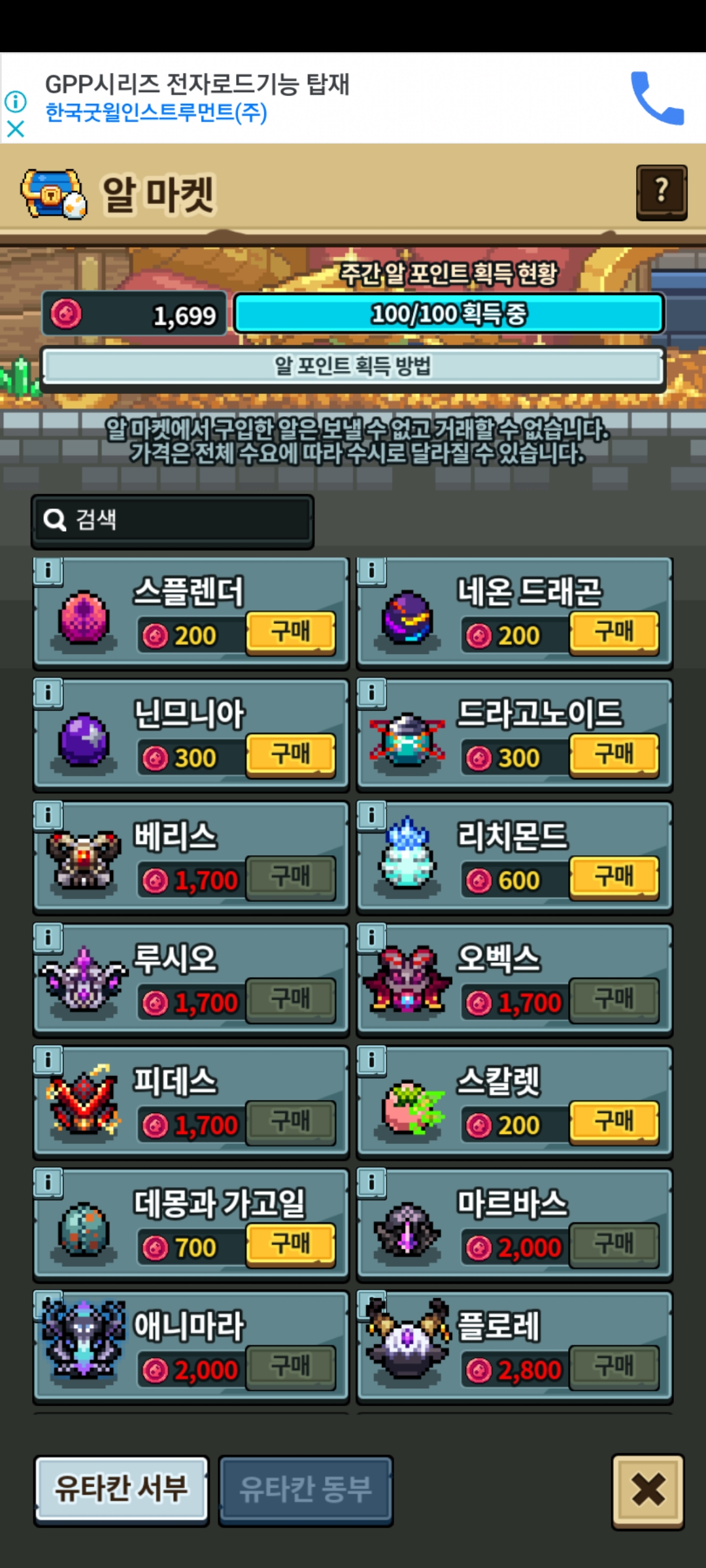Open the question mark help button

(661, 192)
